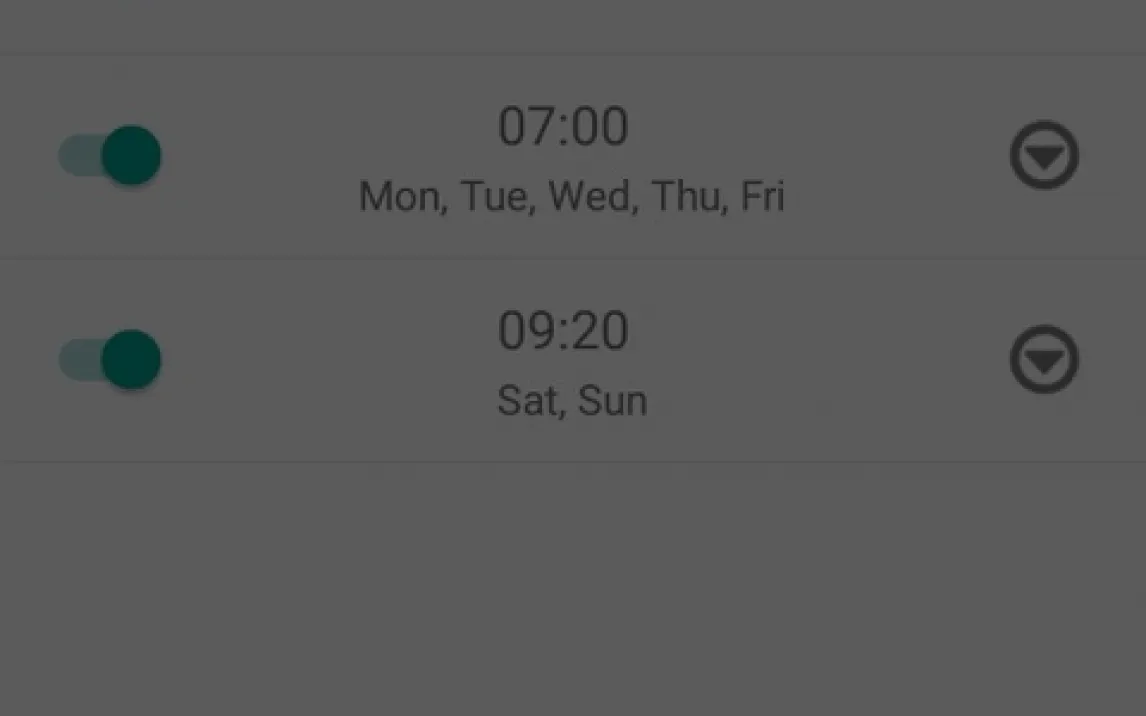Expand options for the 09:20 alarm
Screen dimensions: 1146x716
[x=1043, y=360]
